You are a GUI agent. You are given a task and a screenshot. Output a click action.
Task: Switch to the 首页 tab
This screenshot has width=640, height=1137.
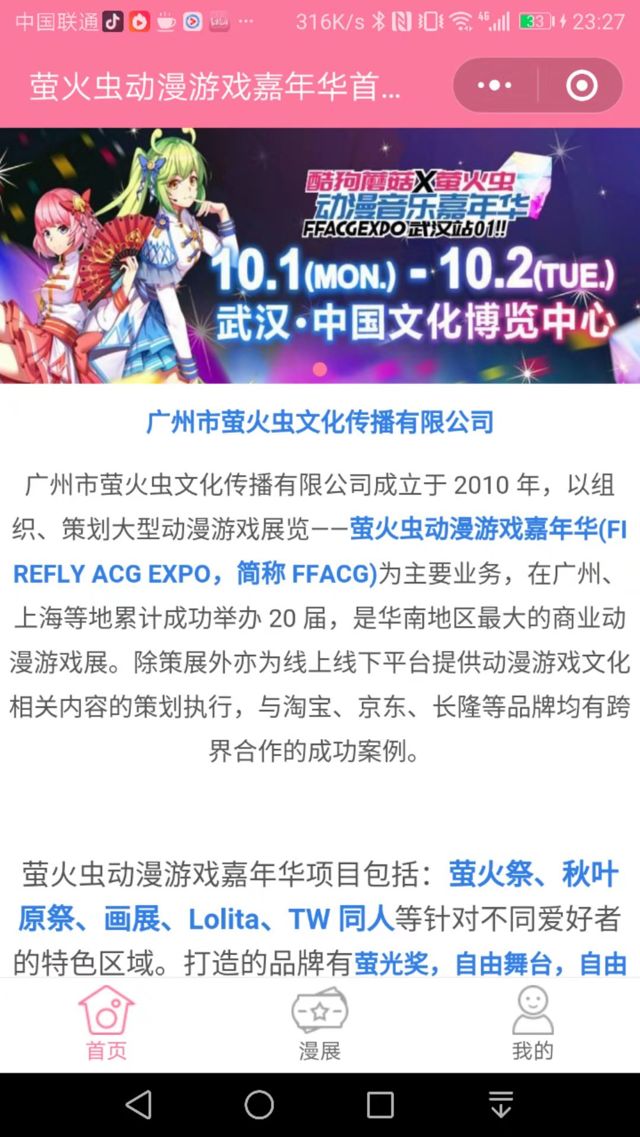coord(106,1023)
